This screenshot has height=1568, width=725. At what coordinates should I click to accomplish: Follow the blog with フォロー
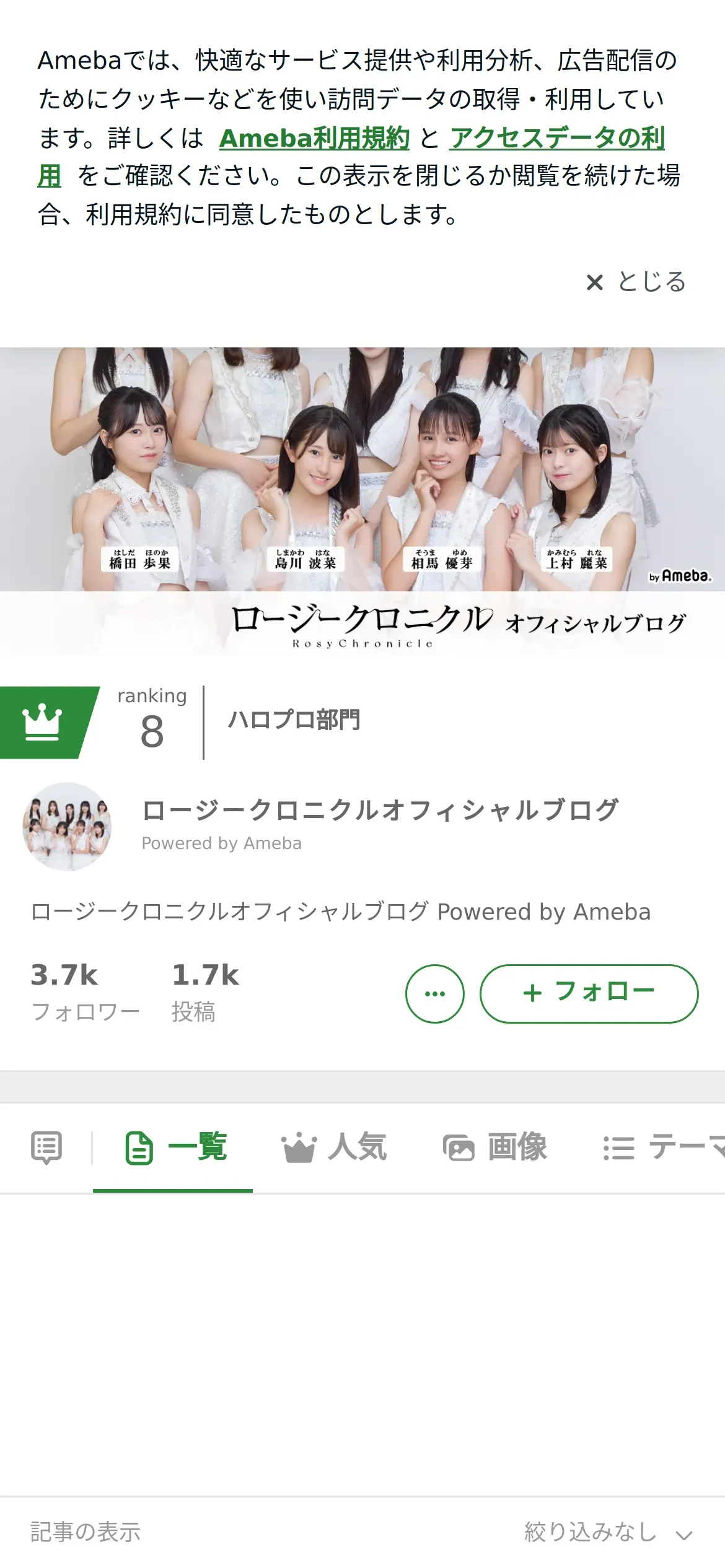[589, 993]
